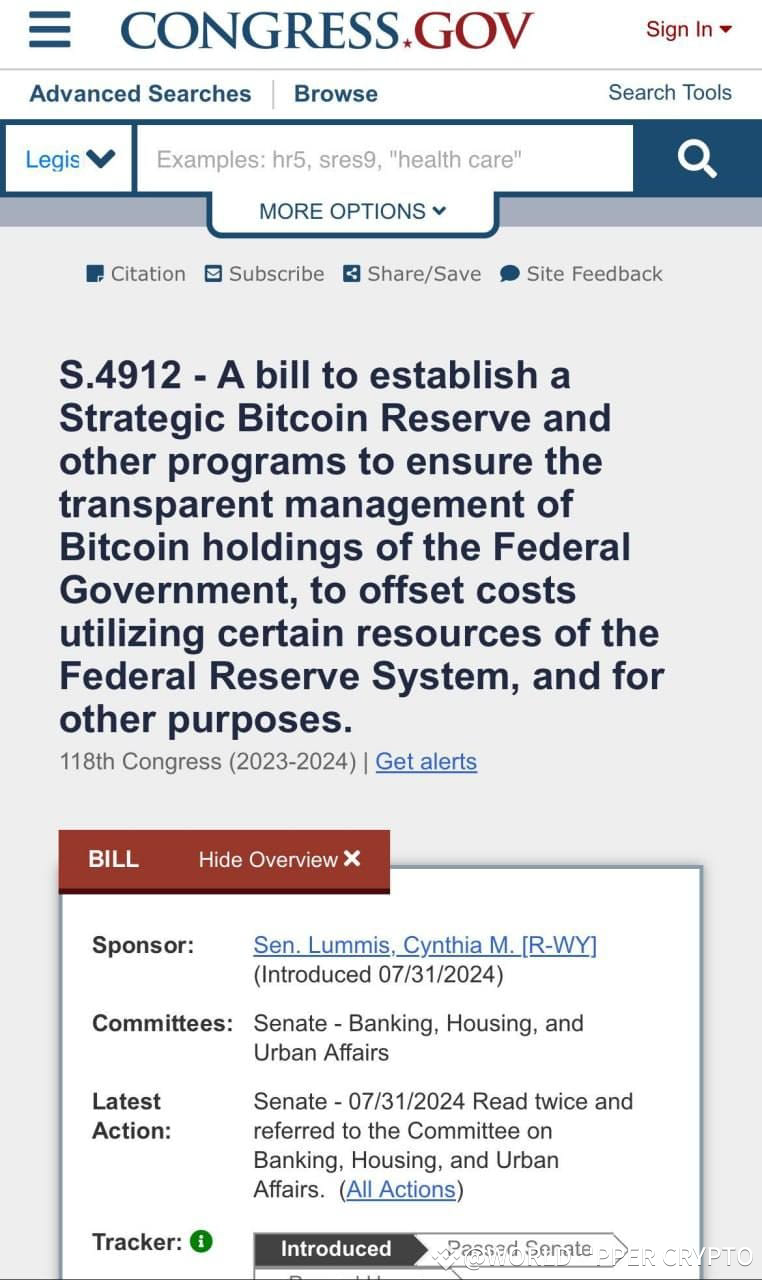Click the All Actions link

click(401, 1189)
